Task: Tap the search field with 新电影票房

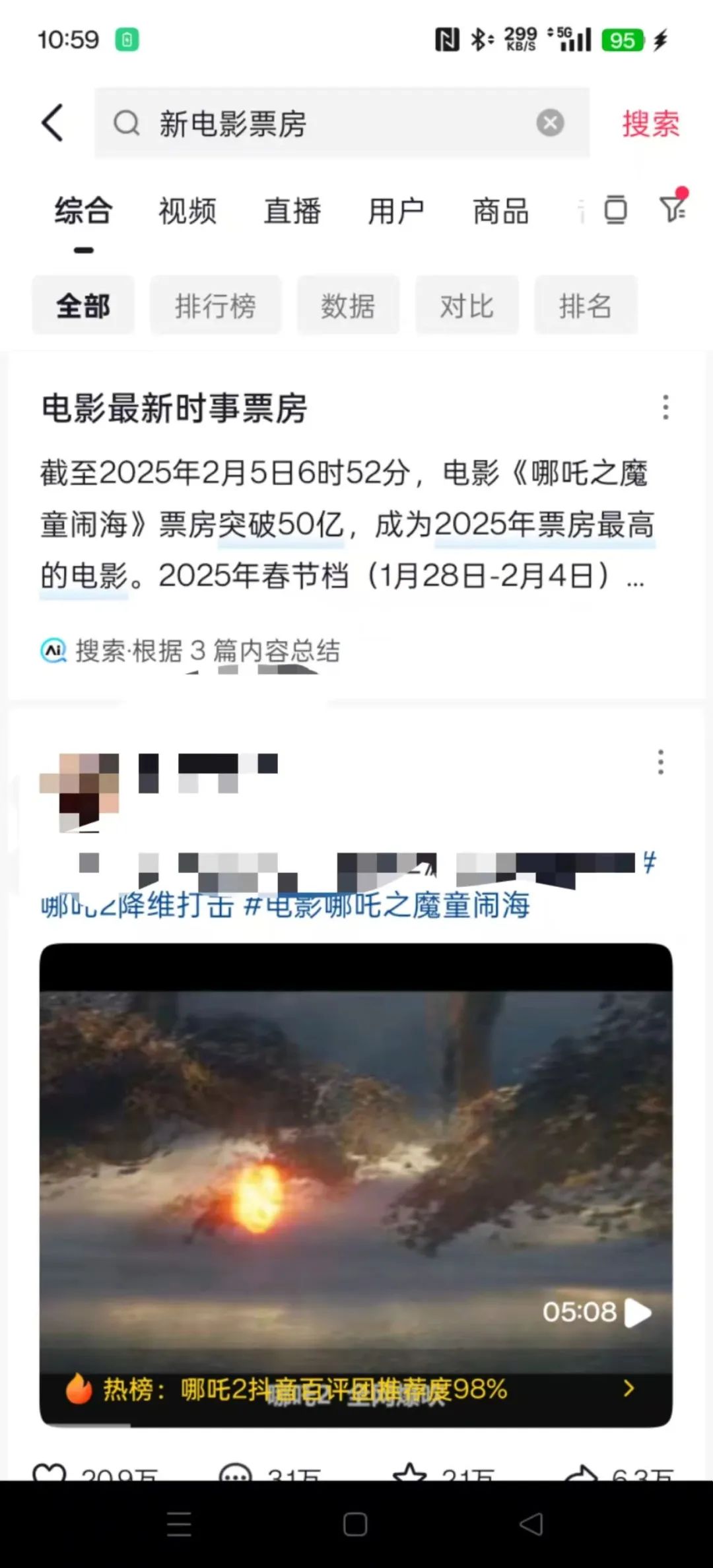Action: [x=317, y=123]
